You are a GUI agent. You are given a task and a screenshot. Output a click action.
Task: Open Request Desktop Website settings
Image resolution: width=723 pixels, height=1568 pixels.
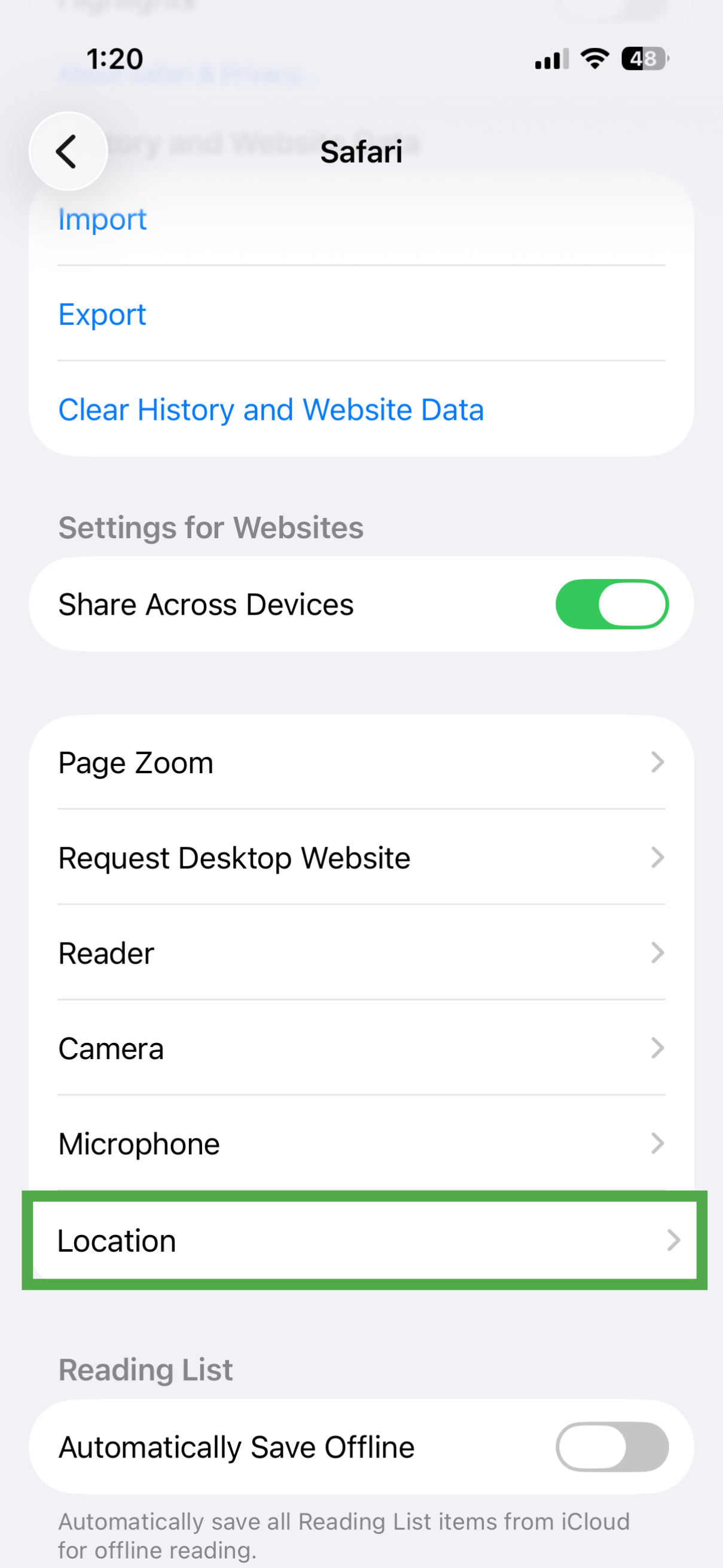coord(361,857)
